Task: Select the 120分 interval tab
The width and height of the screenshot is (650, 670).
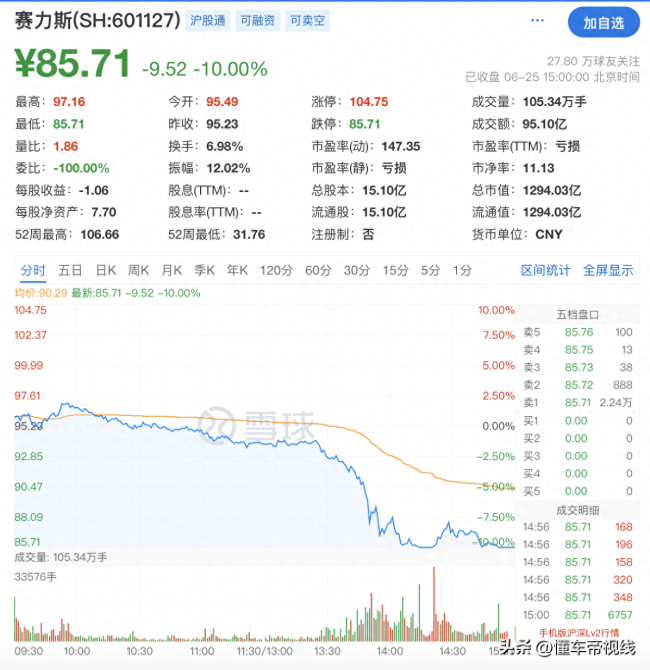Action: [x=275, y=270]
